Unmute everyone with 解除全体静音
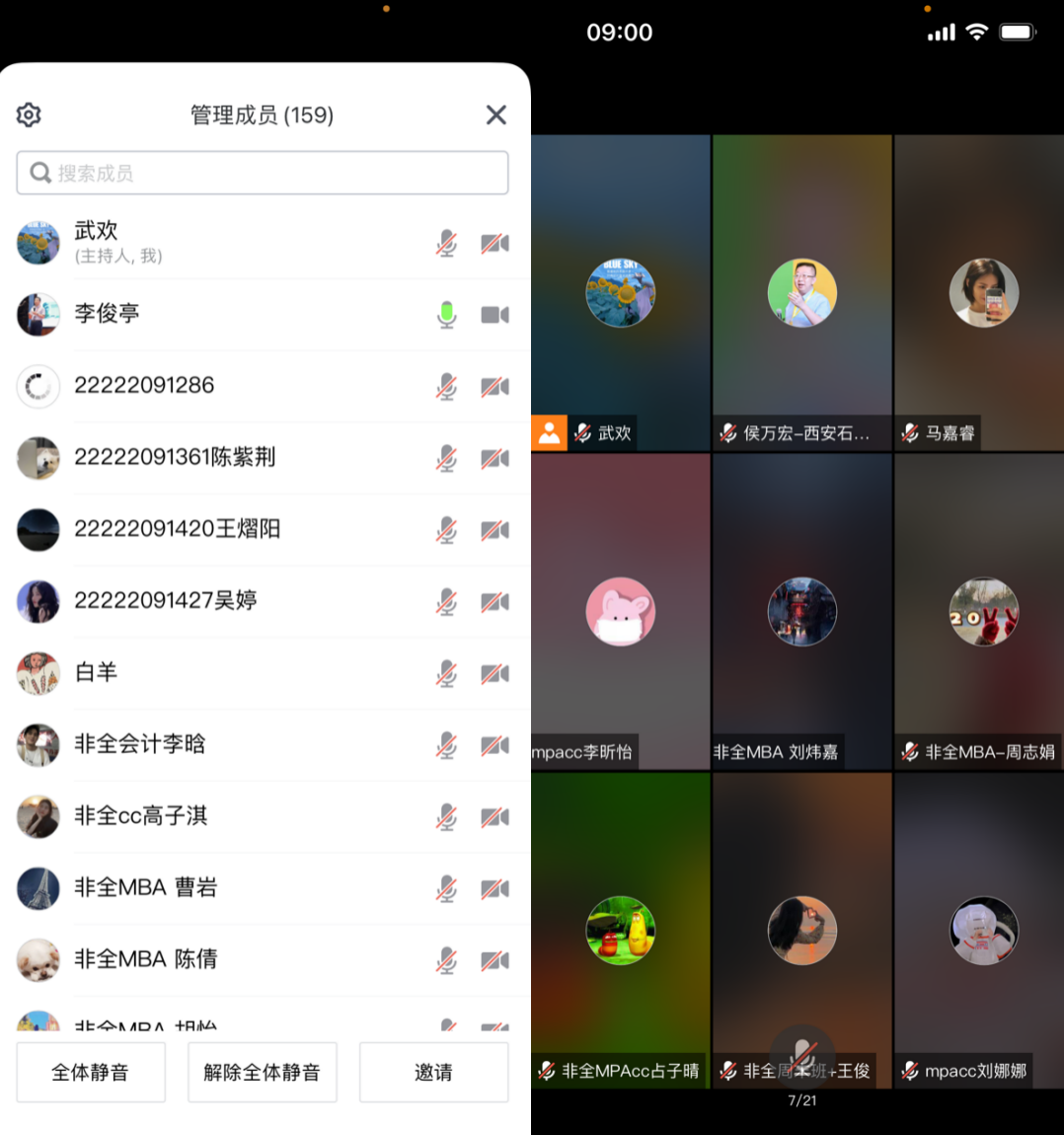 click(263, 1072)
